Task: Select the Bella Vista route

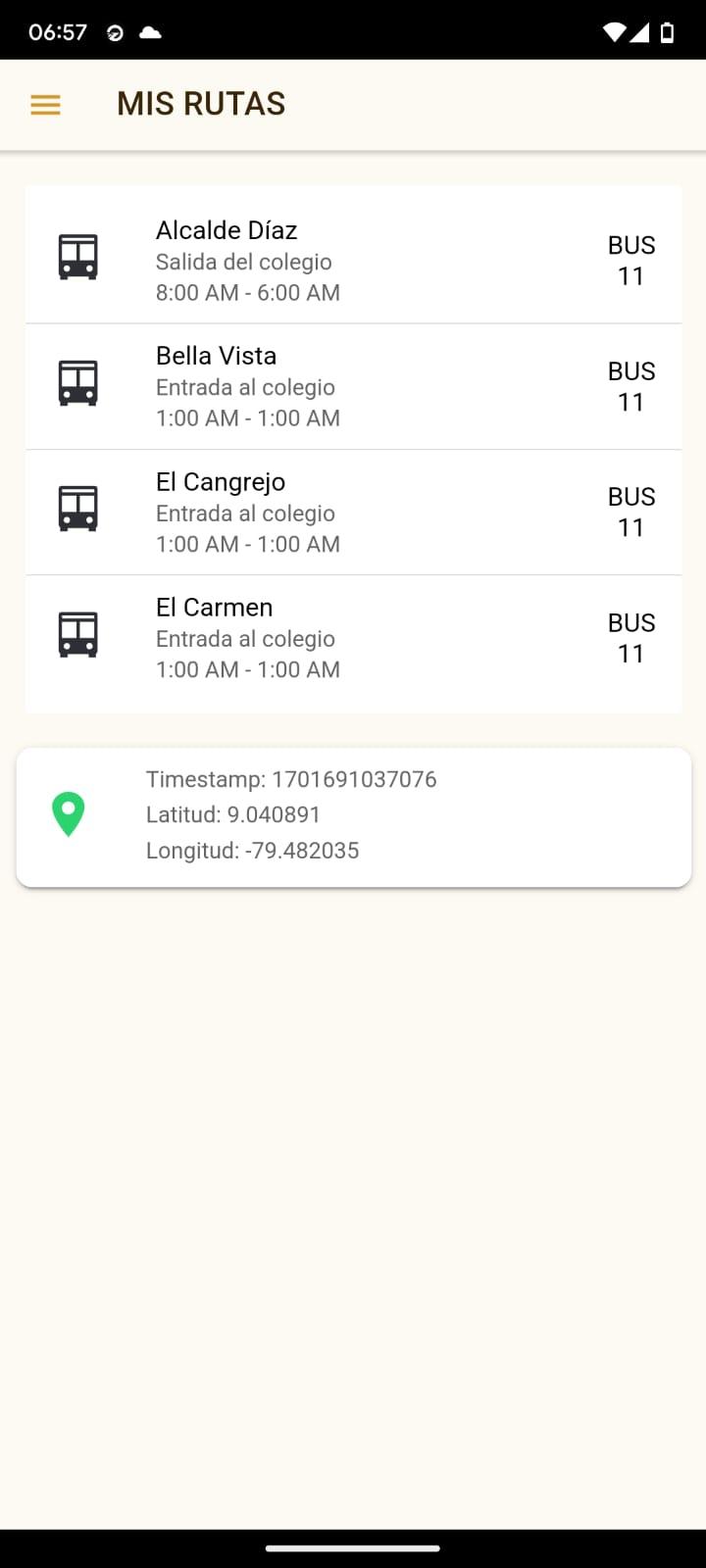Action: tap(353, 386)
